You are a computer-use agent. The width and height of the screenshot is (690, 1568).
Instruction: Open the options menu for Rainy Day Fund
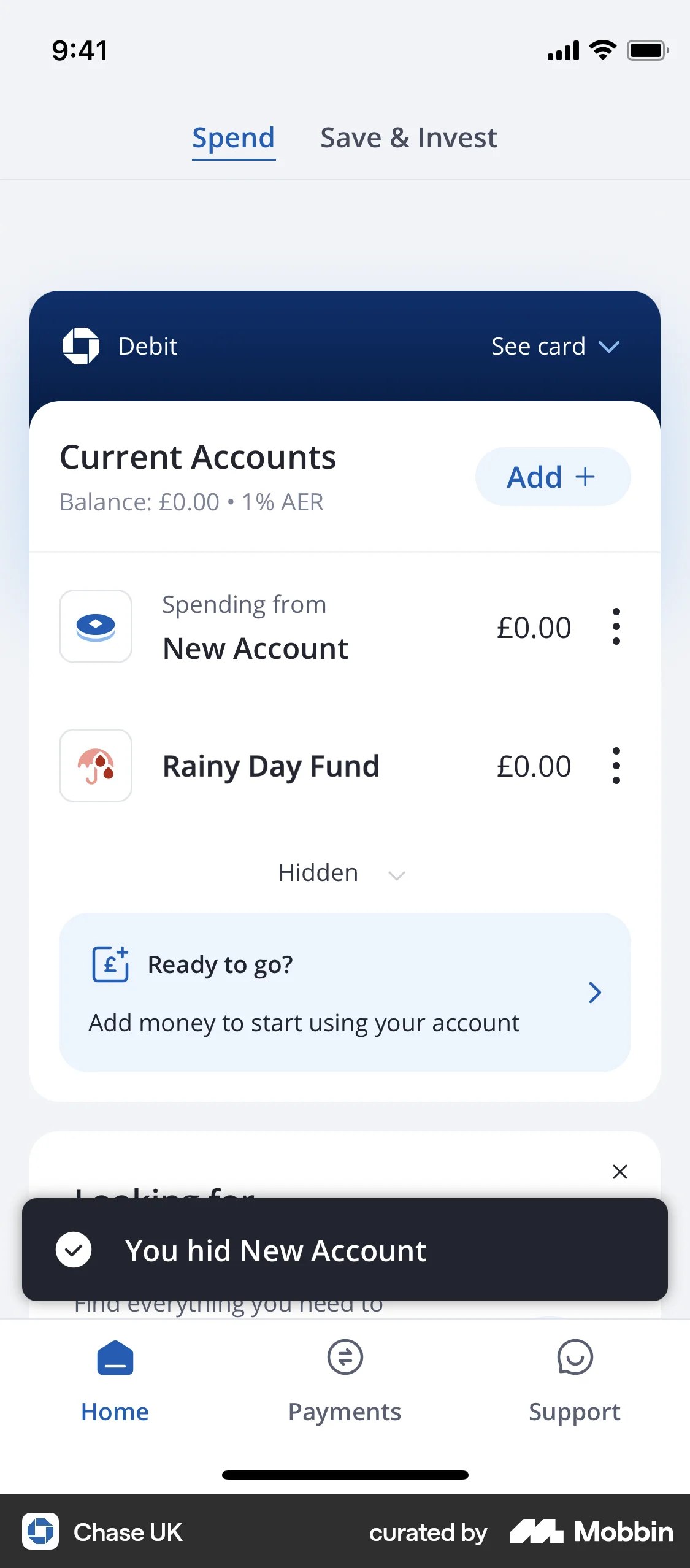tap(616, 766)
